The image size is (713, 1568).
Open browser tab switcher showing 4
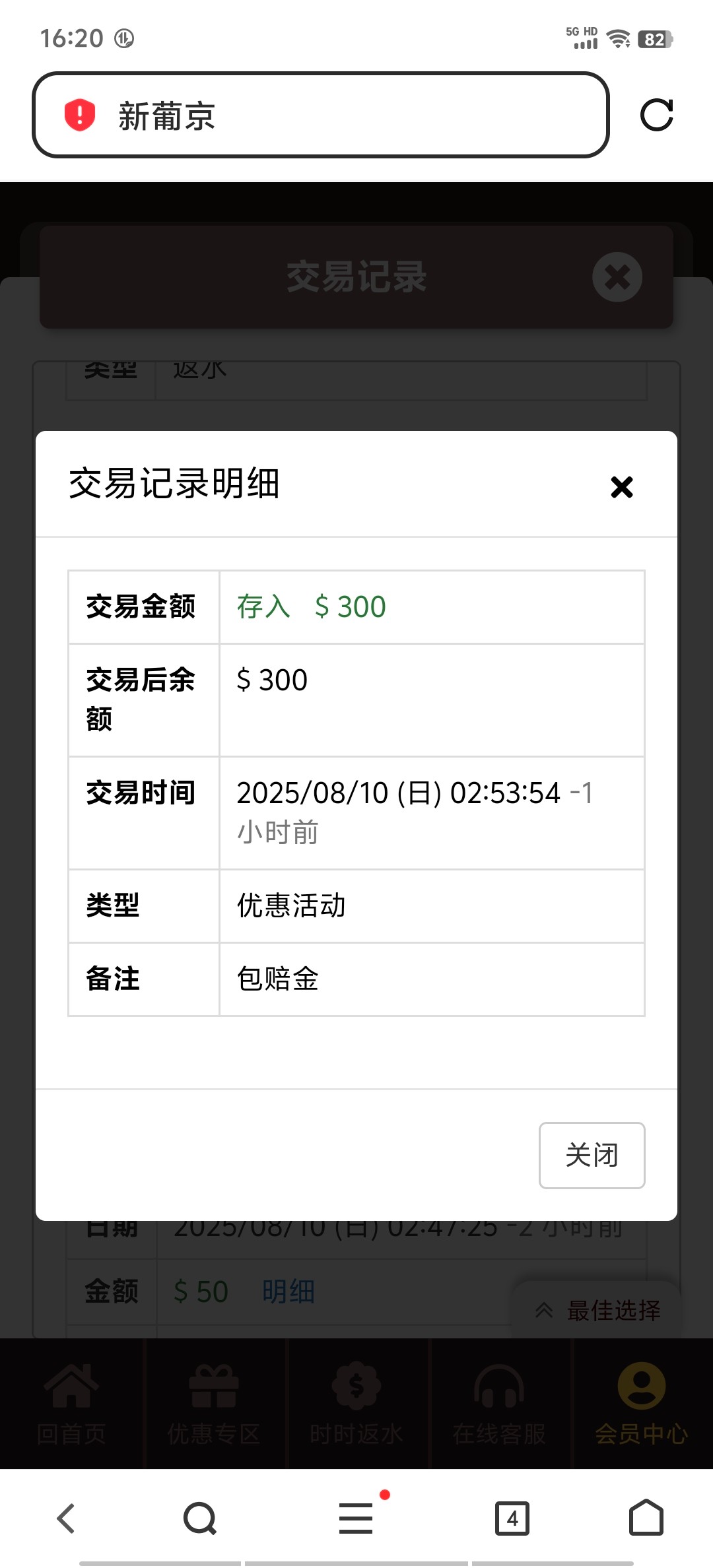[x=512, y=1517]
